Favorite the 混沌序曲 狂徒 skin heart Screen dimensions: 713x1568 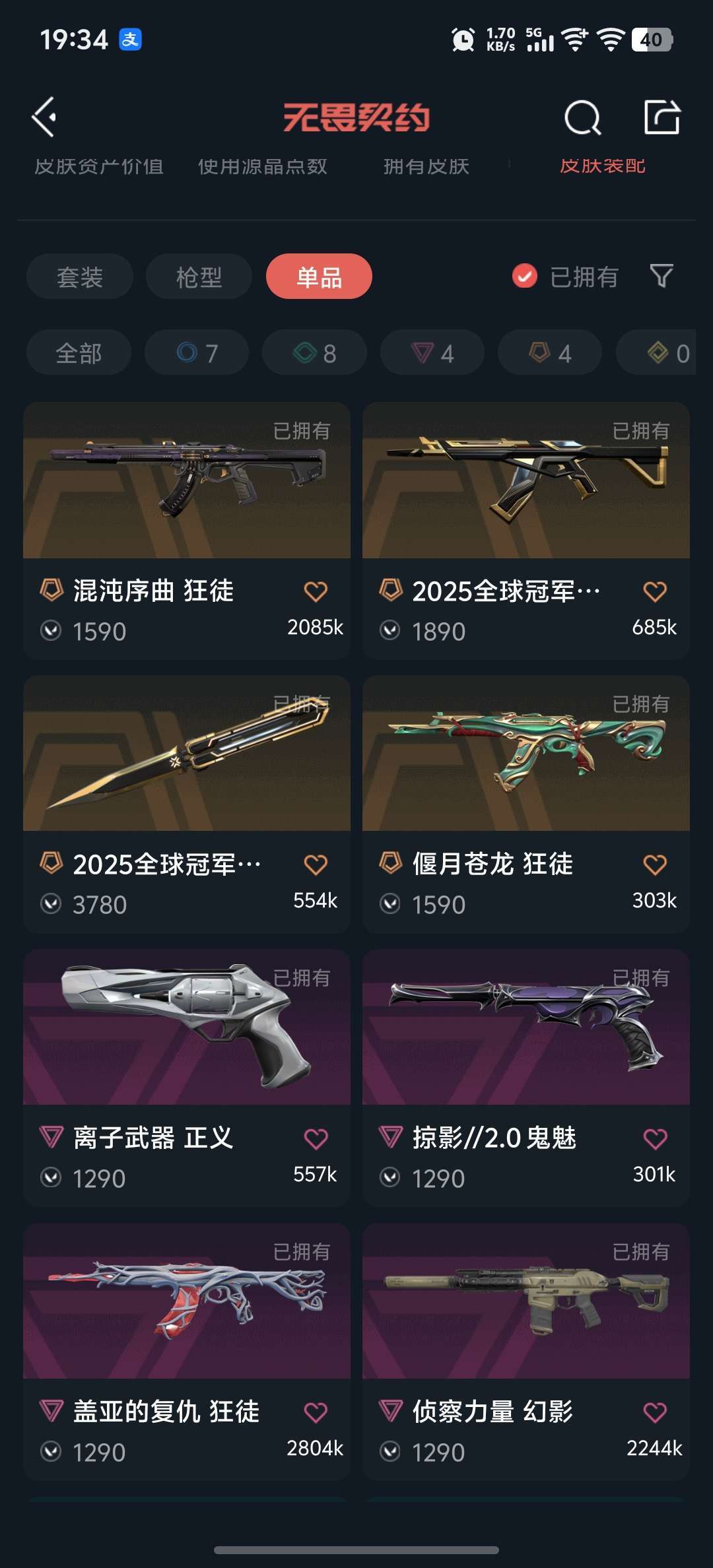[x=317, y=591]
